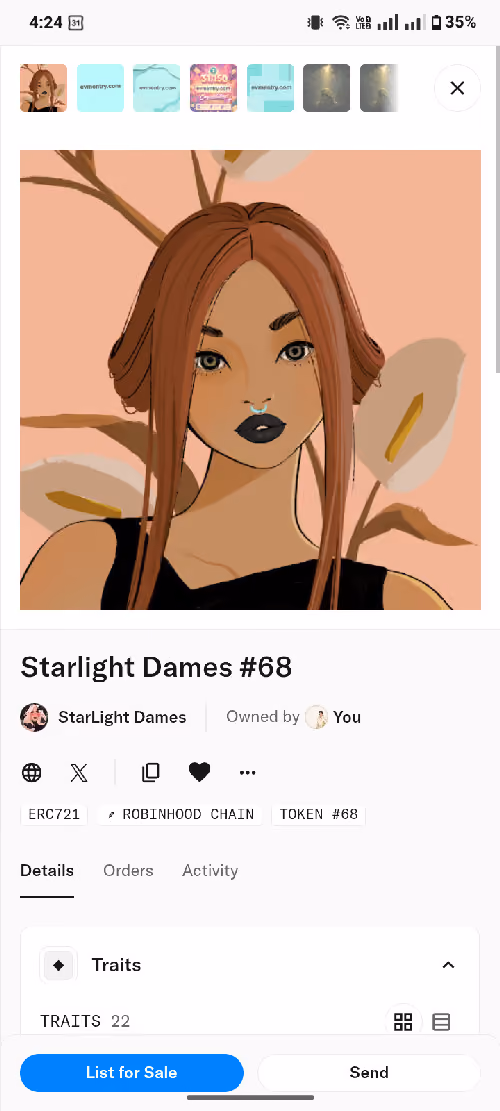Switch to the Activity tab
Viewport: 500px width, 1111px height.
pos(210,871)
